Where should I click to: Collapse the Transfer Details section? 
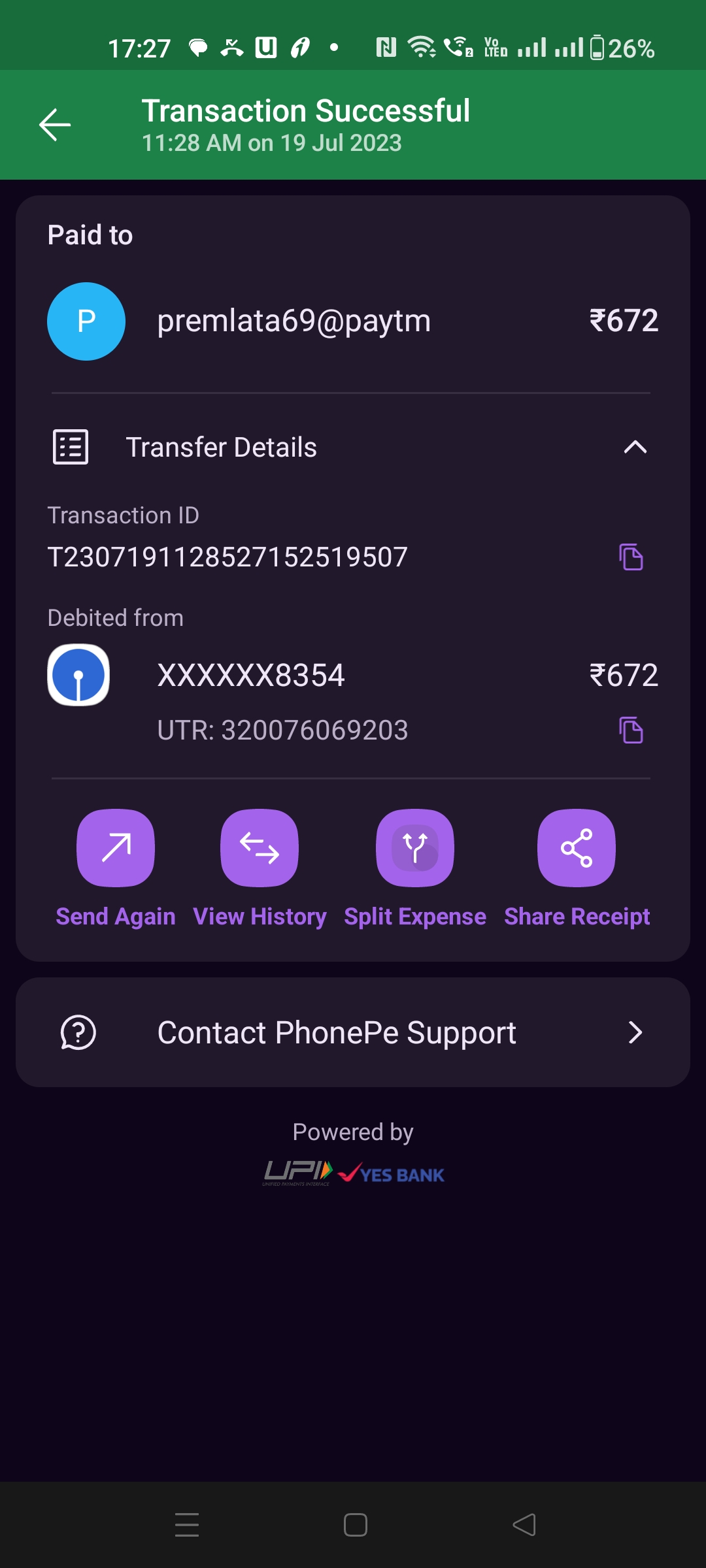click(635, 448)
